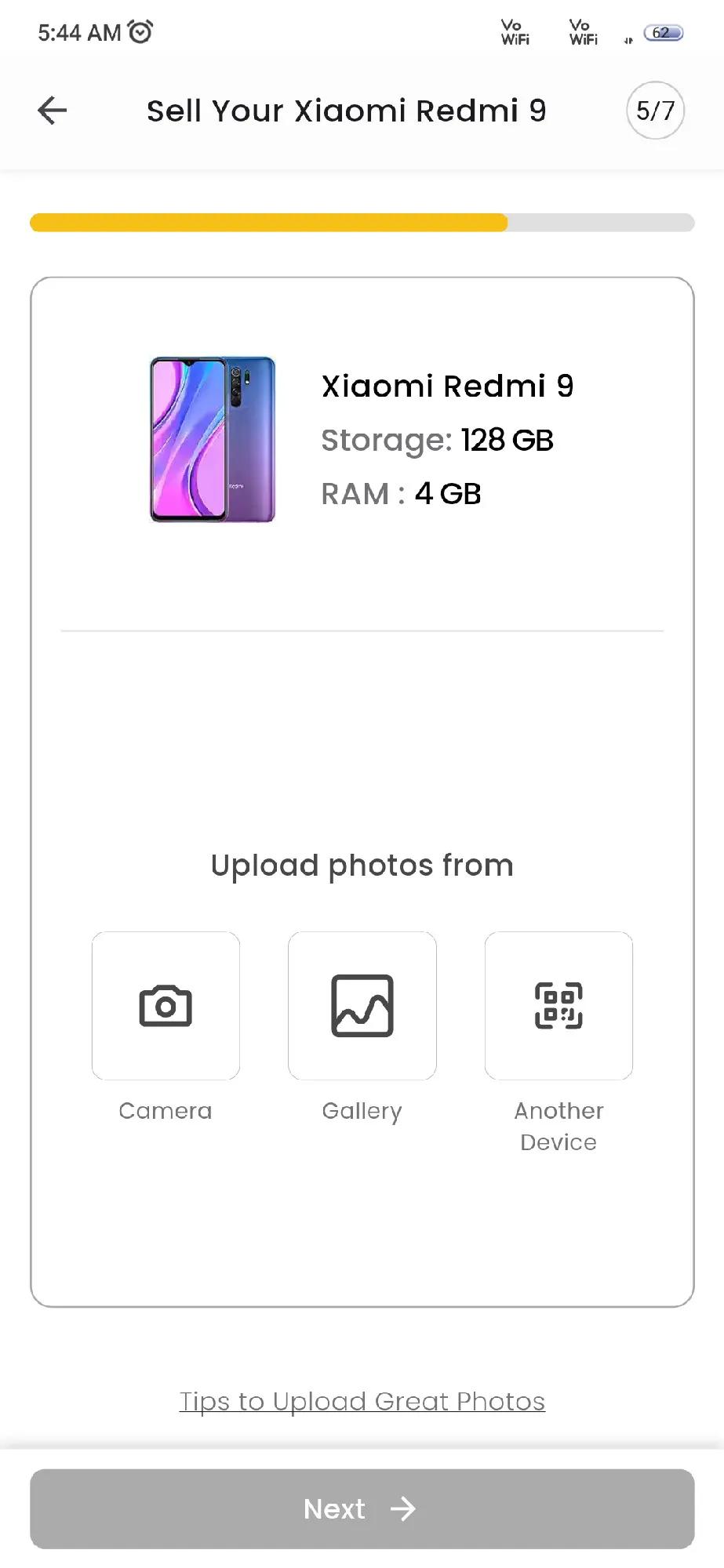This screenshot has height=1568, width=724.
Task: Tap the Storage: 128 GB text
Action: tap(437, 440)
